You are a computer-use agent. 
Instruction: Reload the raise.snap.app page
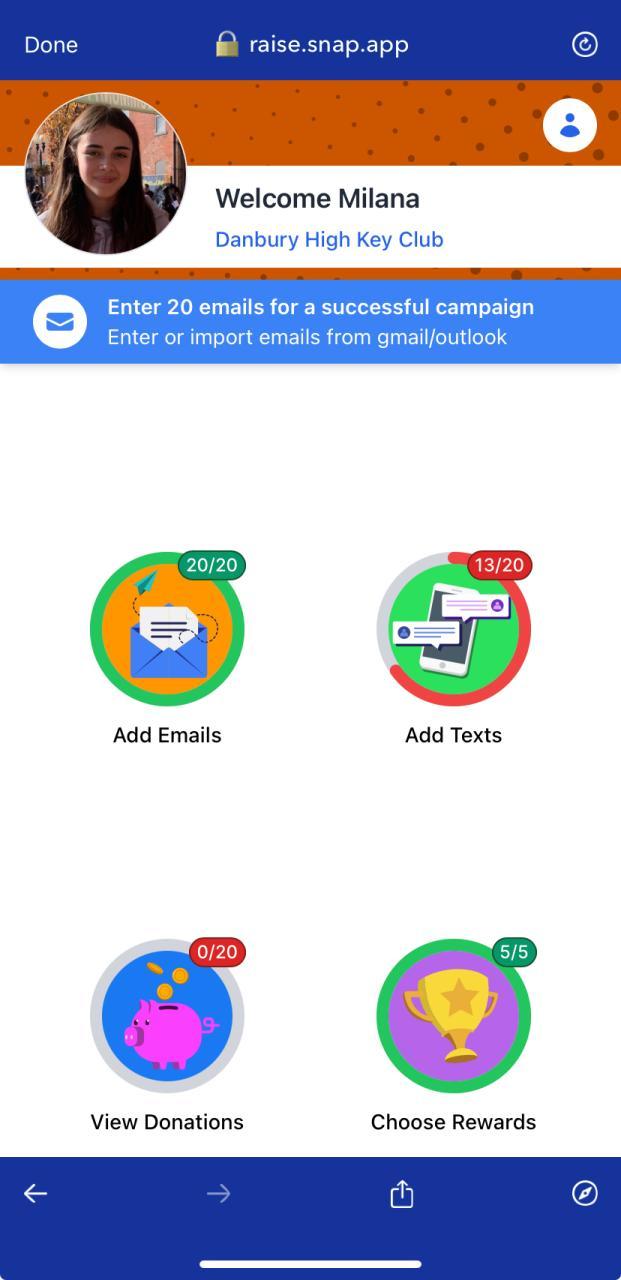click(x=584, y=45)
